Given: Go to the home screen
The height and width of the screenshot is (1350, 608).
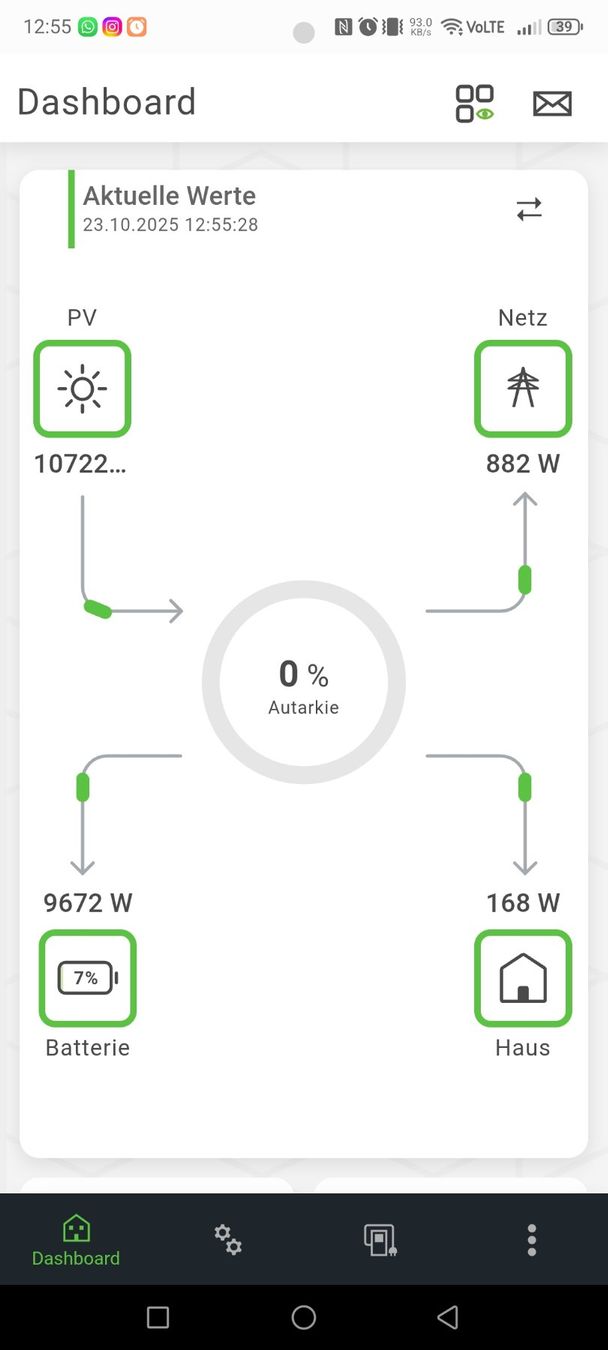Looking at the screenshot, I should coord(304,1317).
